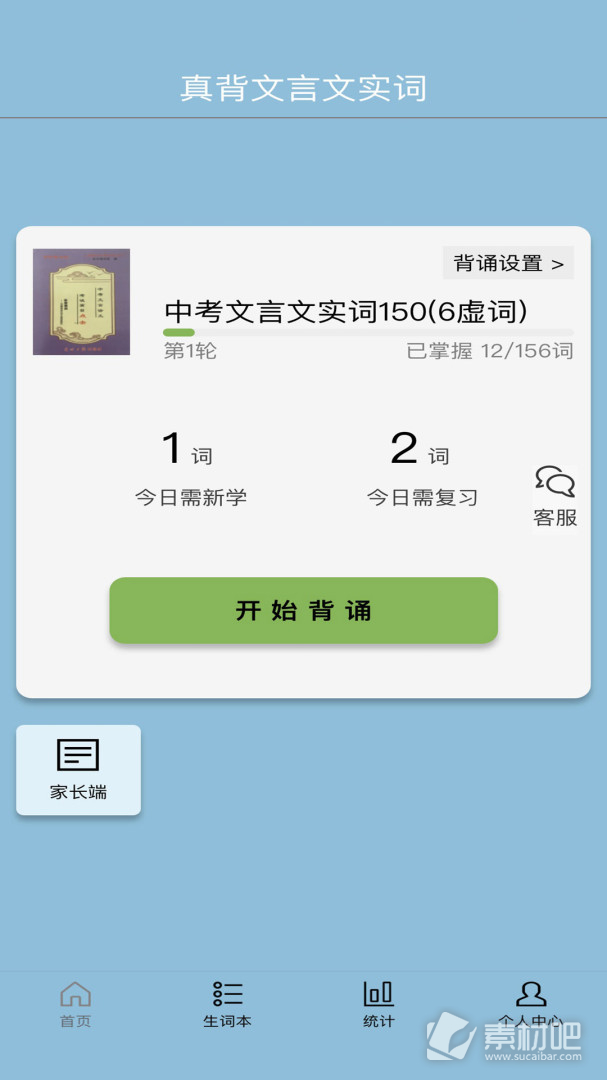Go to the 个人中心 tab
This screenshot has width=607, height=1080.
pos(531,1005)
